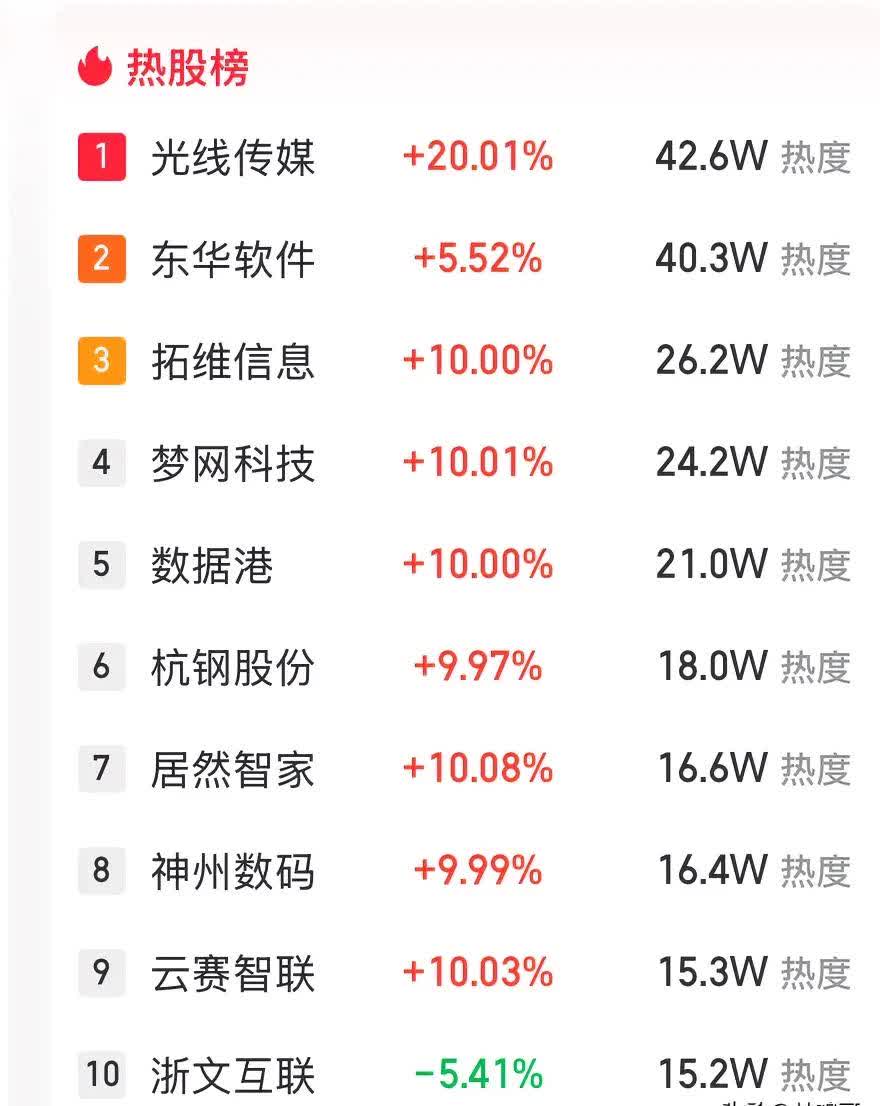Open the 东华软件 stock page
Image resolution: width=880 pixels, height=1106 pixels.
pos(233,259)
